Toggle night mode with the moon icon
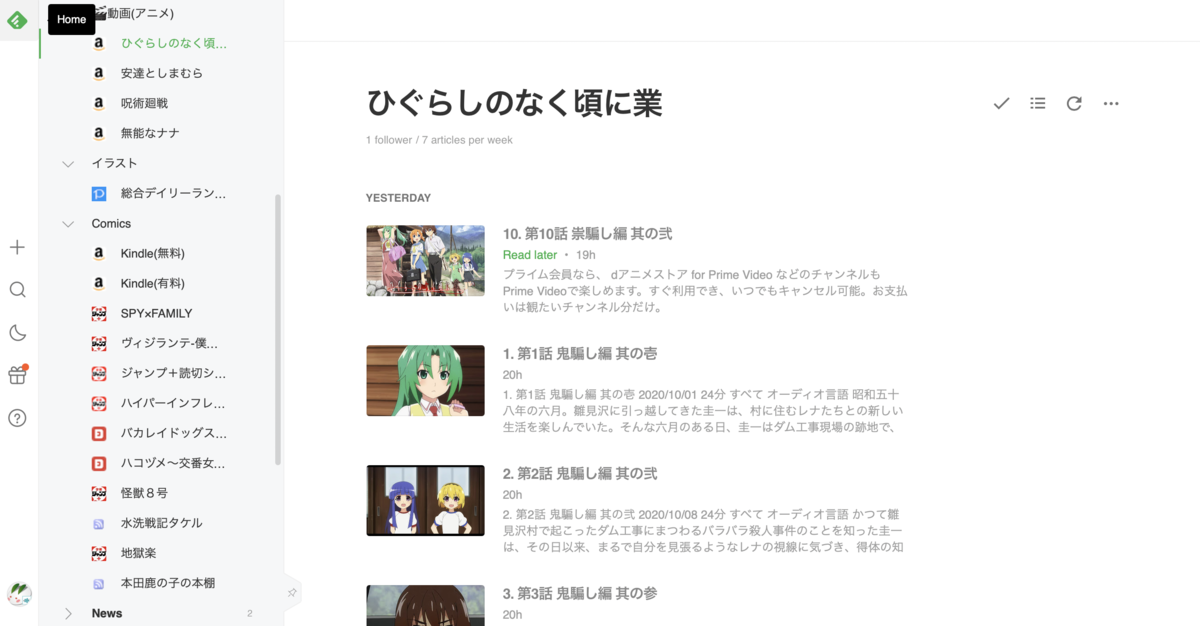The height and width of the screenshot is (626, 1200). [17, 333]
